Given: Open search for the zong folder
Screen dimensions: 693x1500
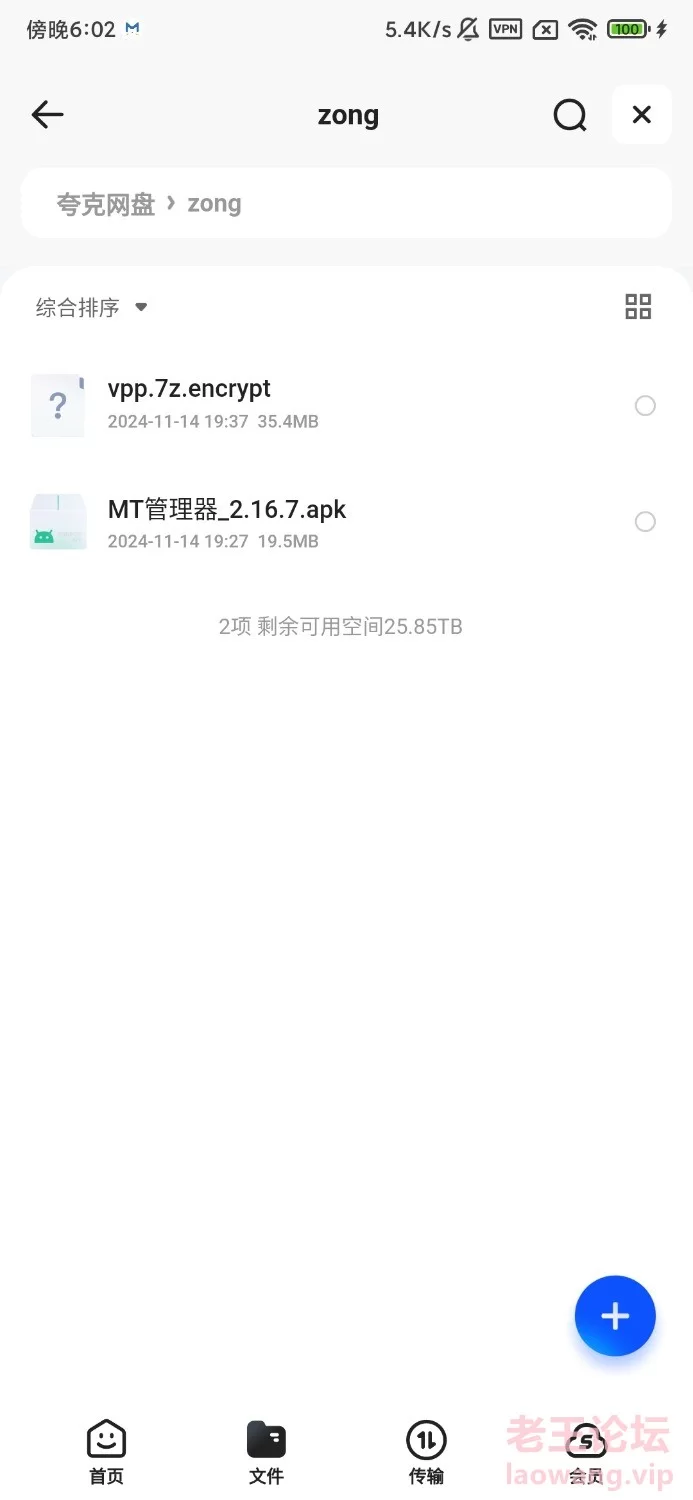Looking at the screenshot, I should 570,116.
